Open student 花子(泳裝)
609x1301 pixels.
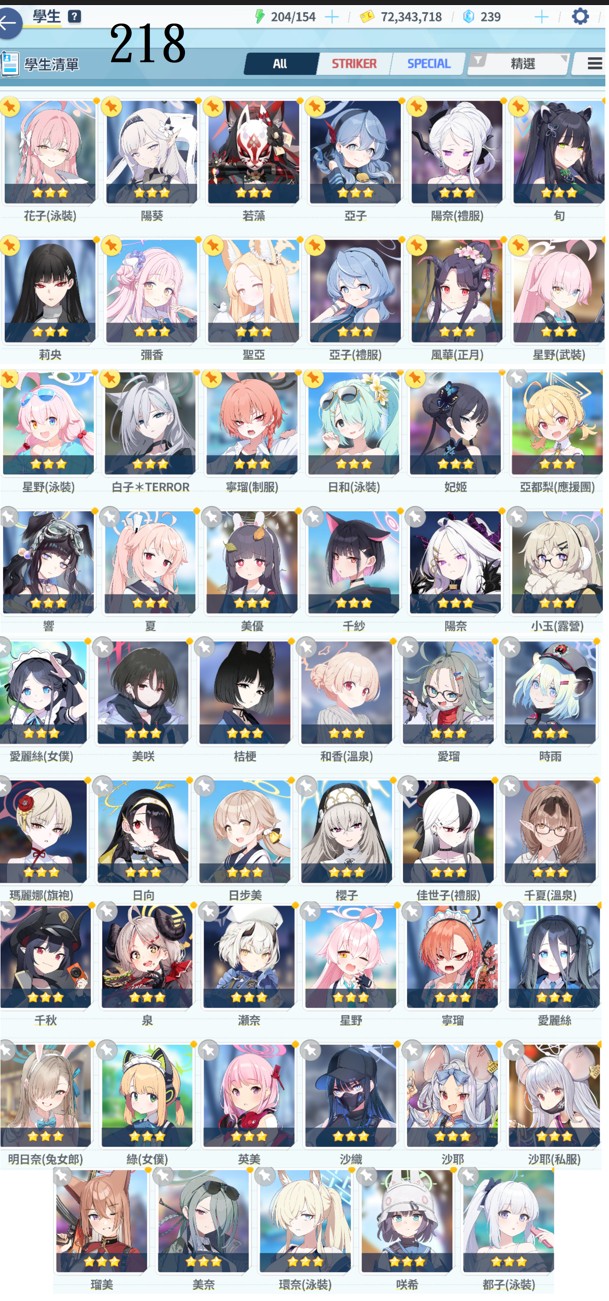[x=50, y=152]
